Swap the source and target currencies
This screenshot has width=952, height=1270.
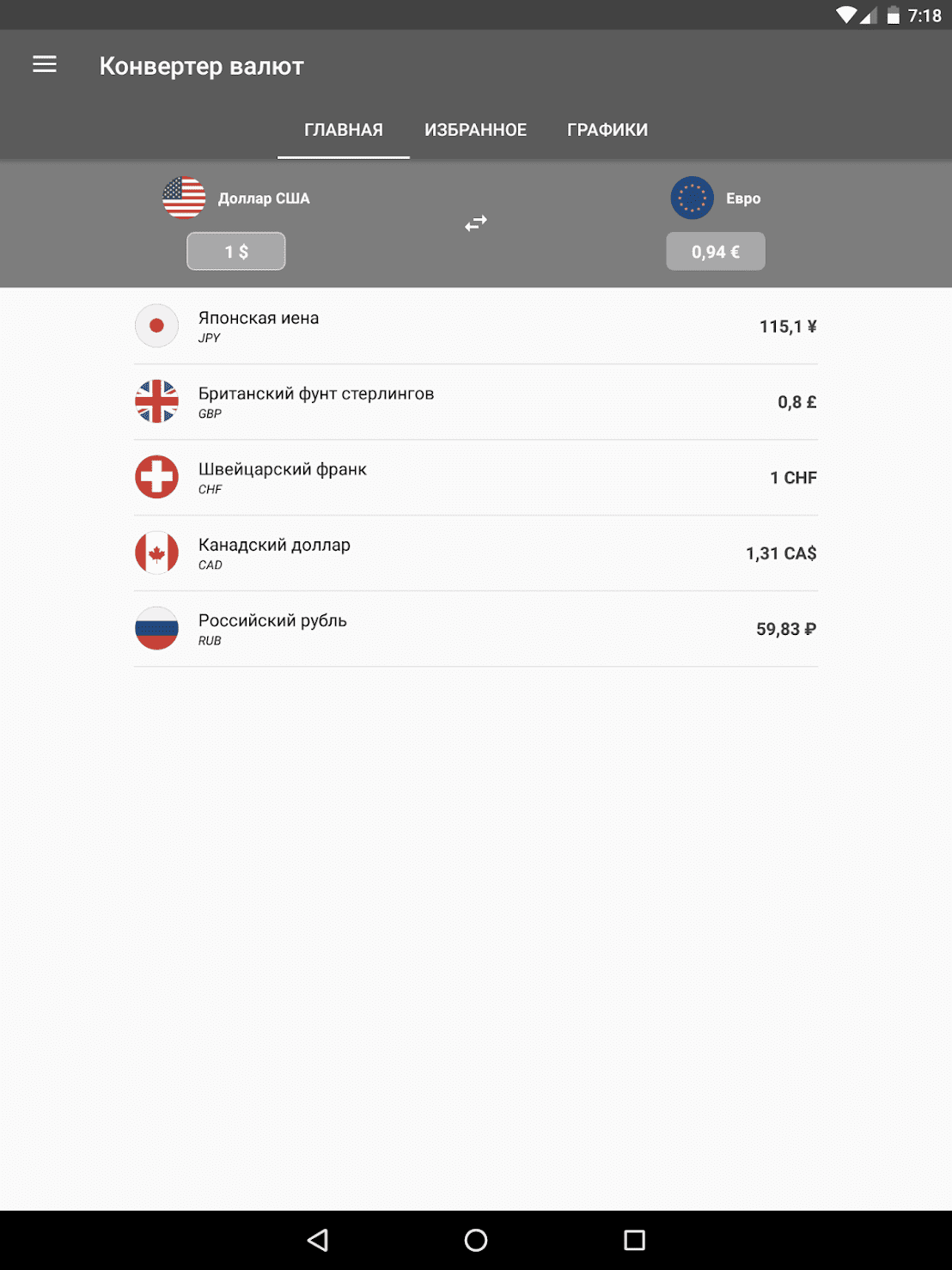475,223
